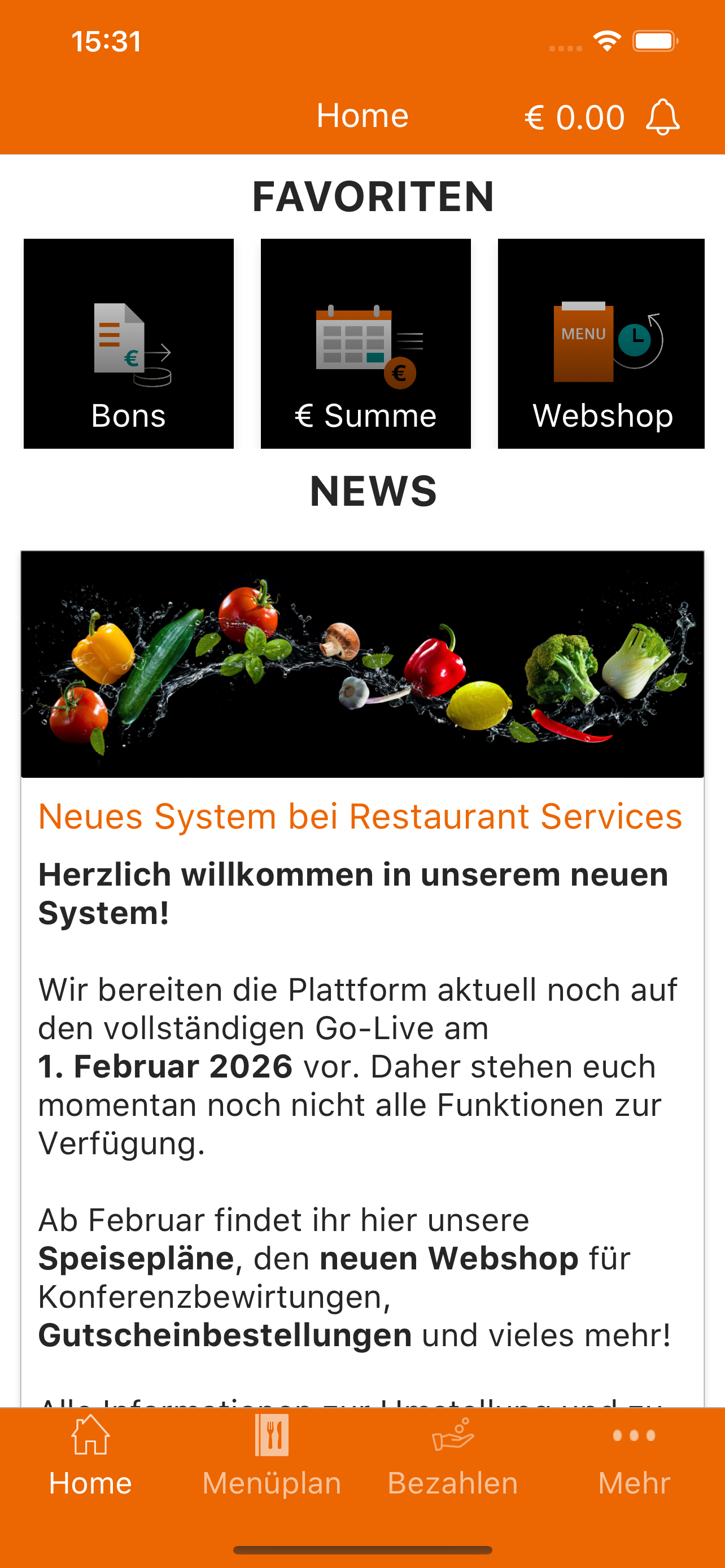Switch to the Menüplan tab
This screenshot has width=725, height=1568.
coord(272,1483)
